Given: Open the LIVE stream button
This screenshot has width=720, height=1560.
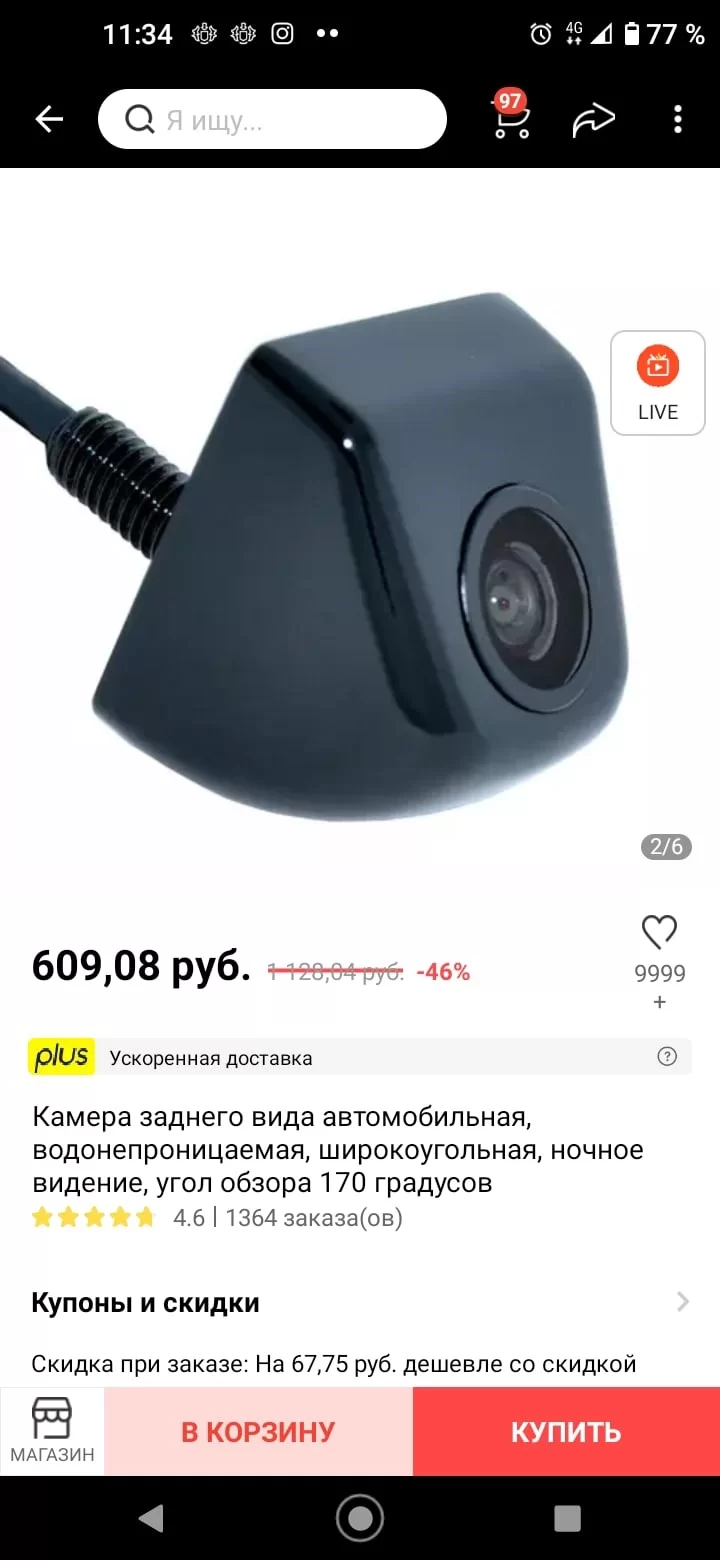Looking at the screenshot, I should (x=658, y=383).
